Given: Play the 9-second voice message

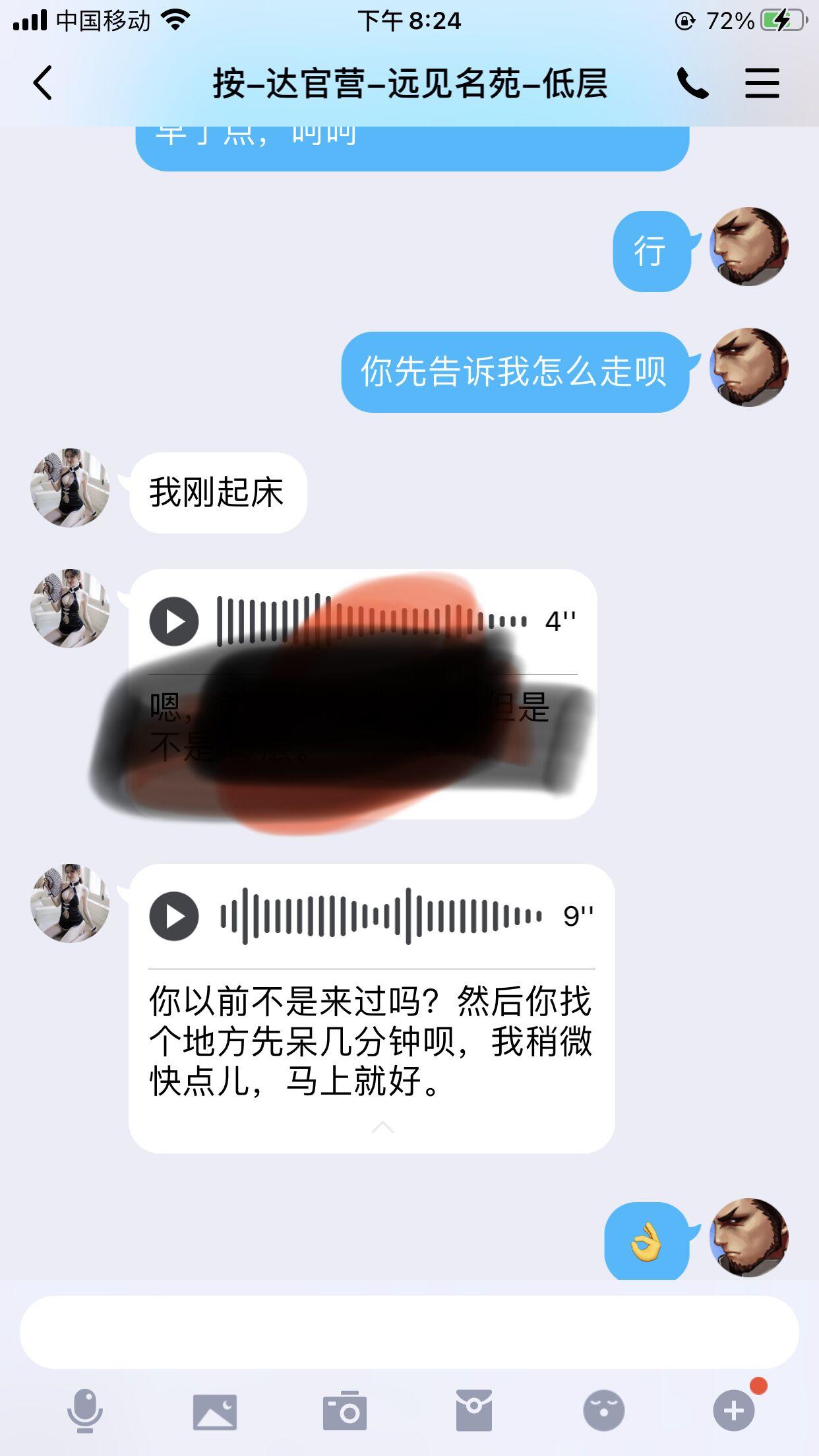Looking at the screenshot, I should coord(174,916).
